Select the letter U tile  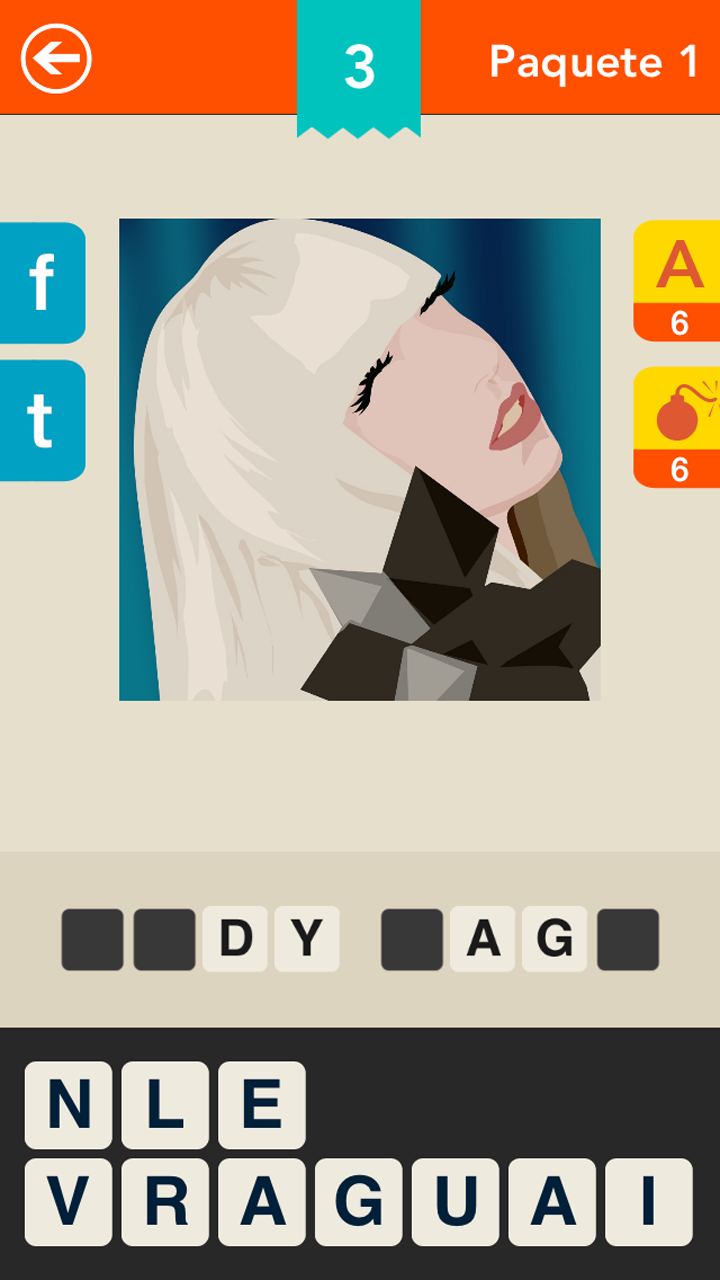456,1202
